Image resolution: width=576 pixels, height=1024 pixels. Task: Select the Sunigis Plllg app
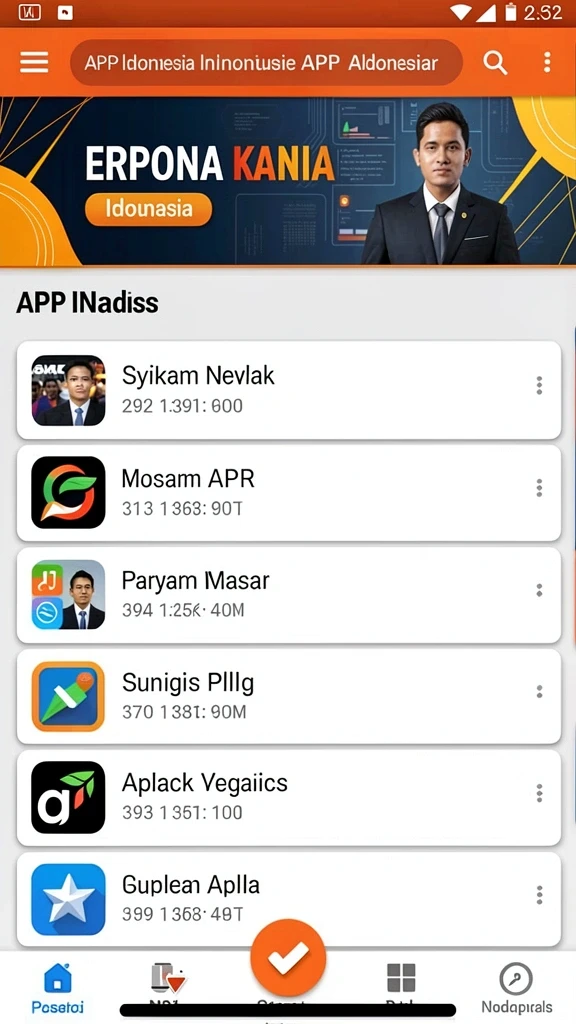coord(289,696)
